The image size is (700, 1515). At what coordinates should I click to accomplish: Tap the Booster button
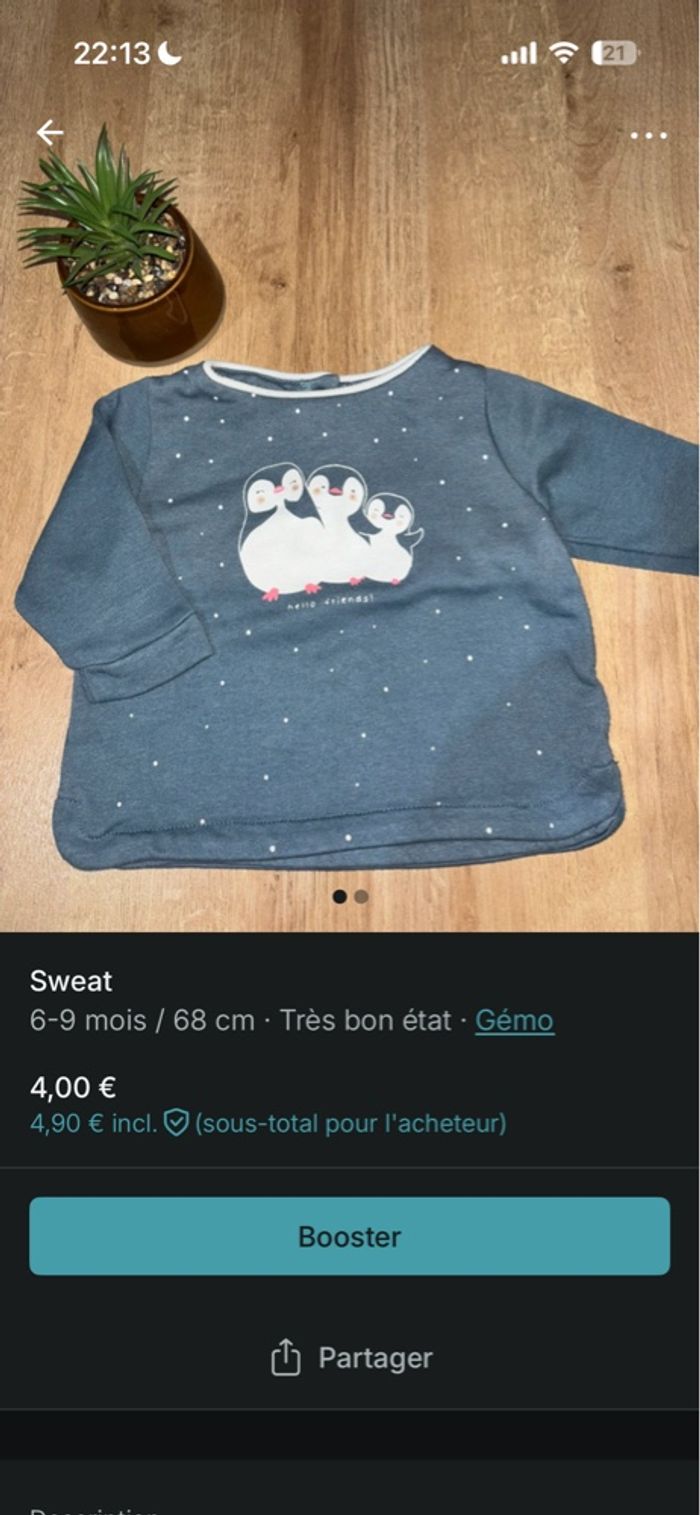click(350, 1236)
